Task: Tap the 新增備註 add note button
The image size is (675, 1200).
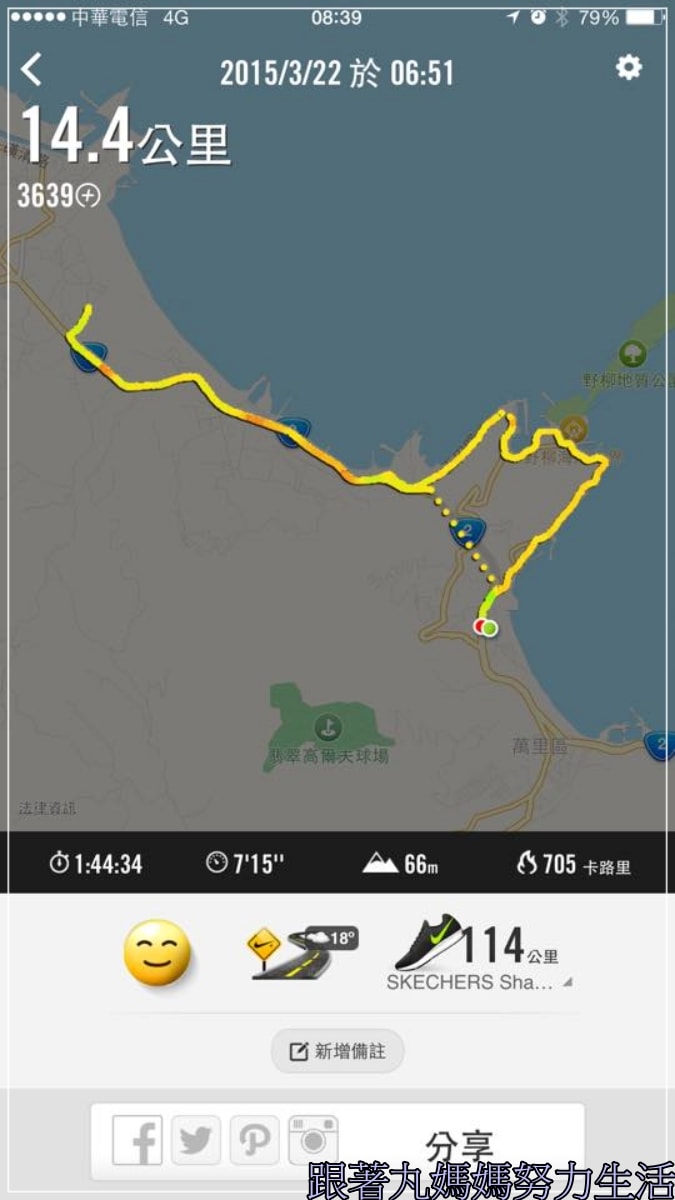Action: click(x=337, y=1051)
